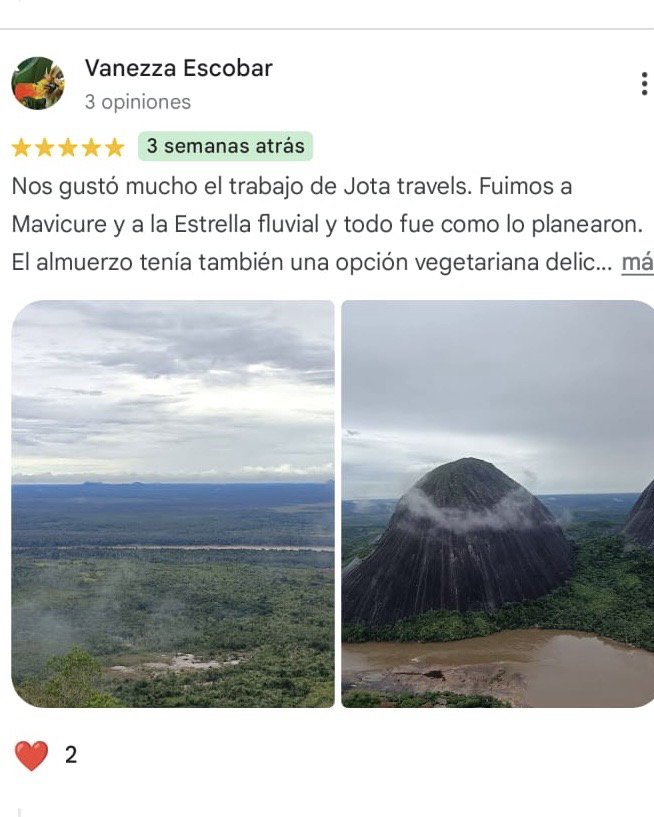Expand the full review text
This screenshot has width=654, height=817.
(x=638, y=263)
